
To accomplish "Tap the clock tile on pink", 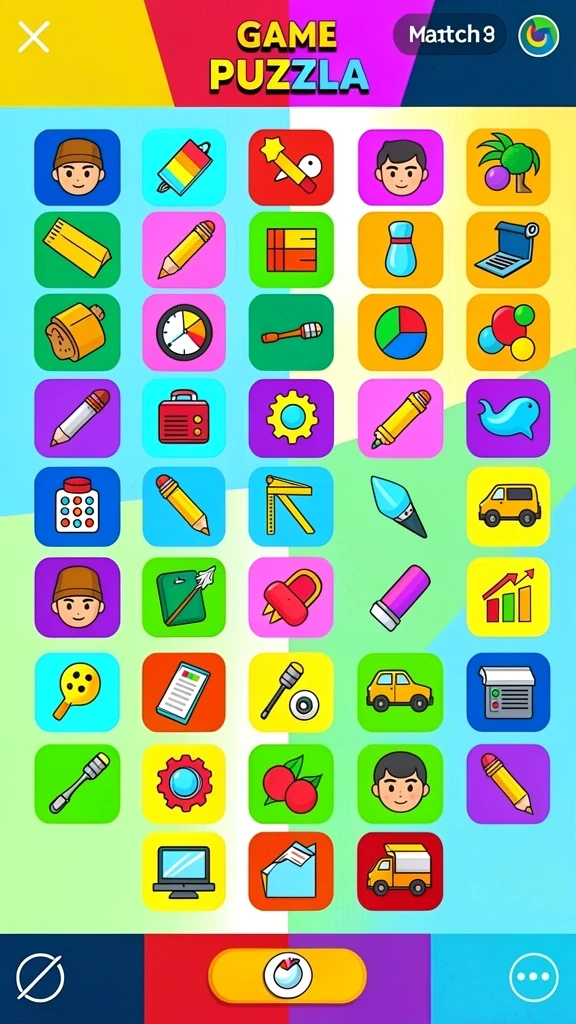I will 184,332.
